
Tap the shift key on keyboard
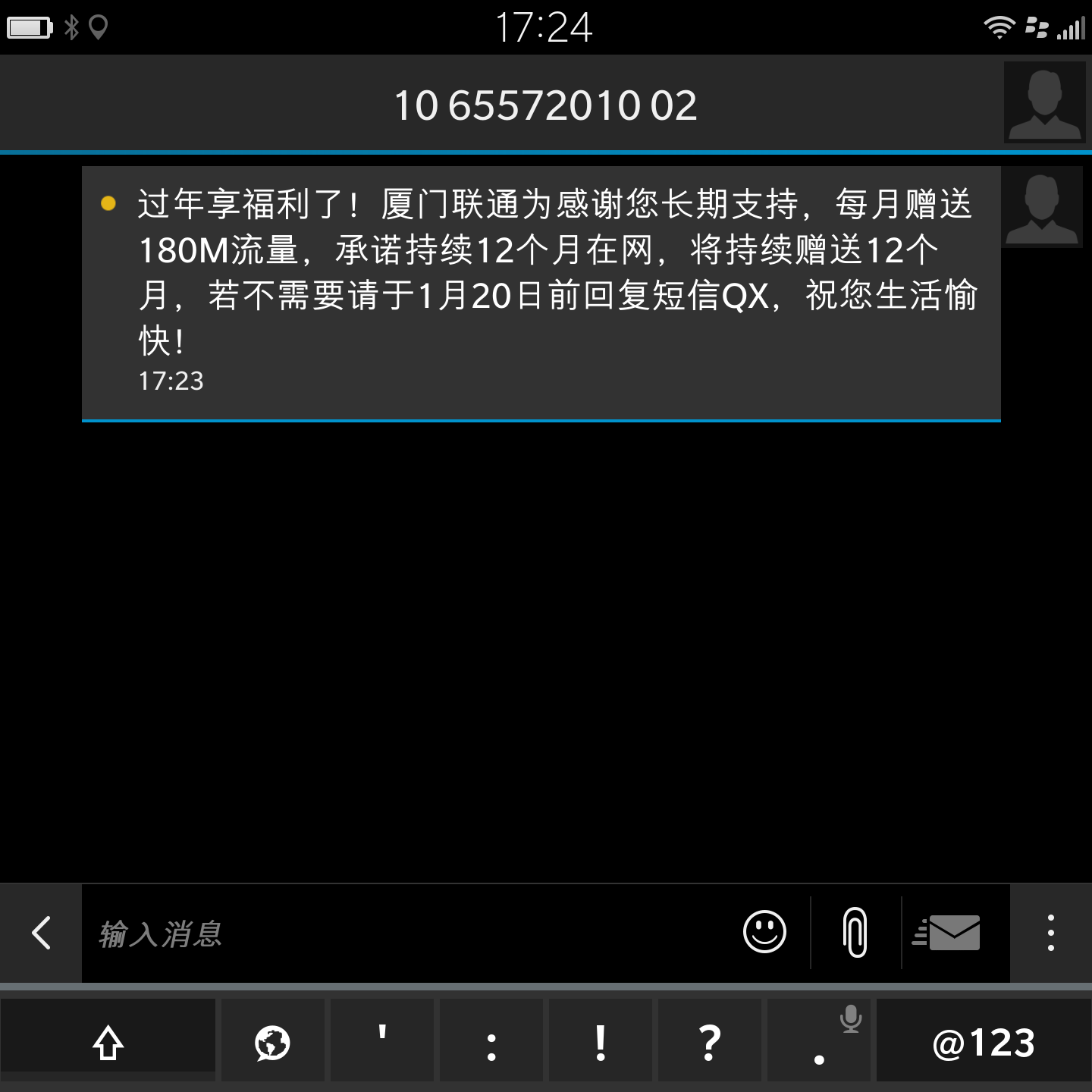108,1041
